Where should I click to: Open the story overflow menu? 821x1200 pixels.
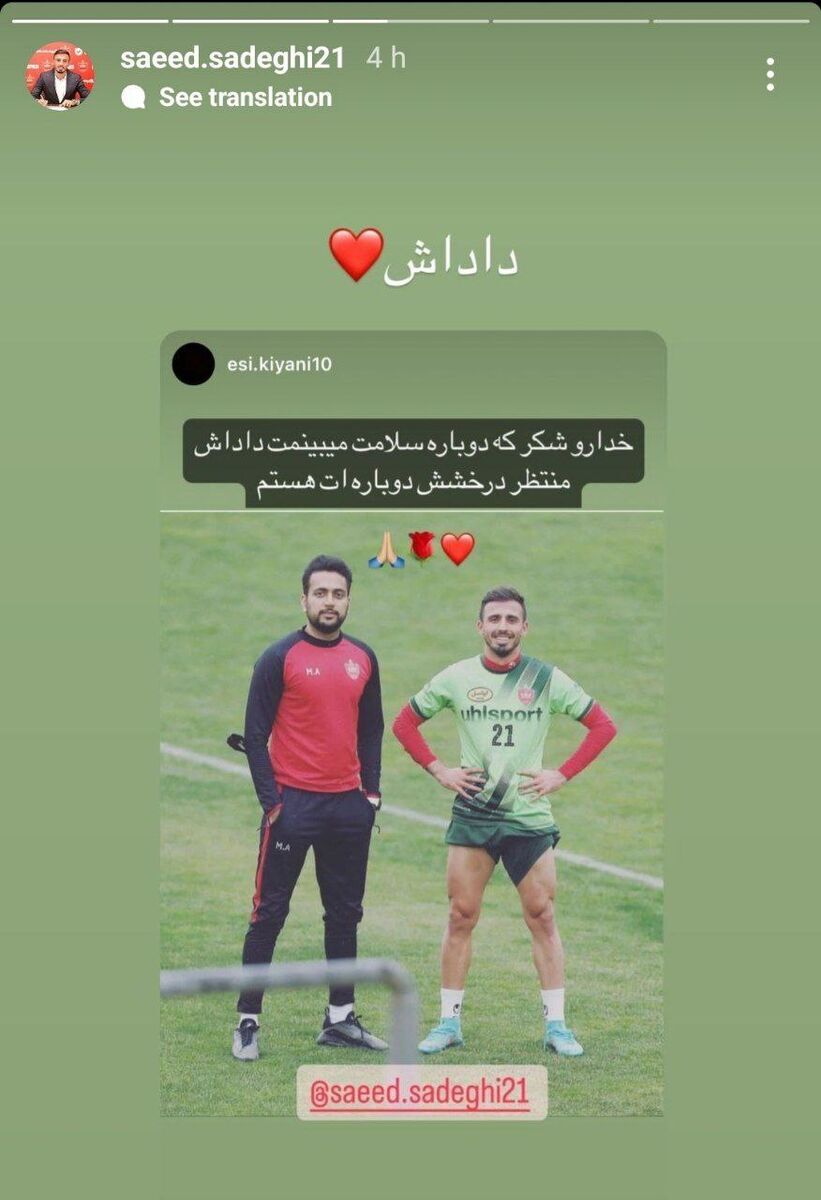769,74
